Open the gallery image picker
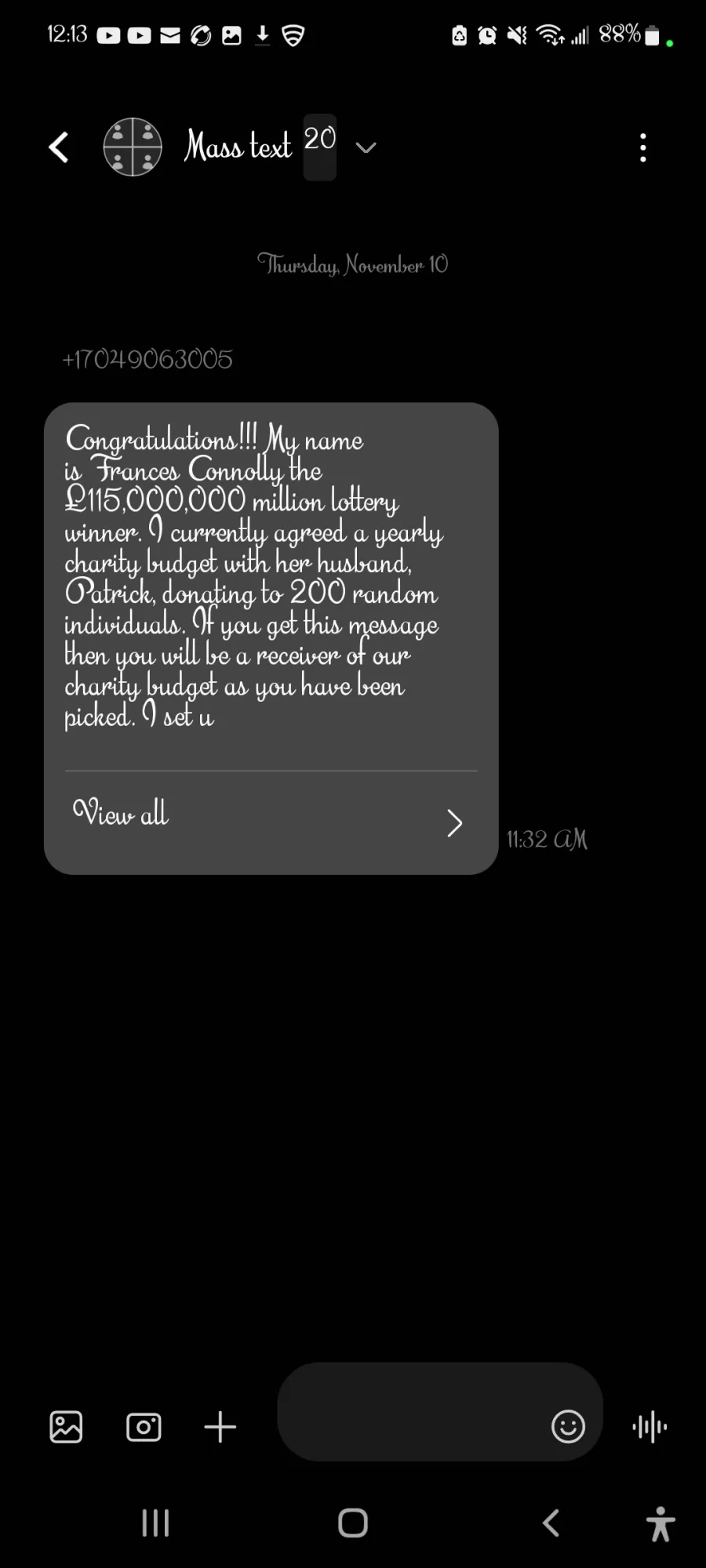The width and height of the screenshot is (706, 1568). coord(66,1427)
